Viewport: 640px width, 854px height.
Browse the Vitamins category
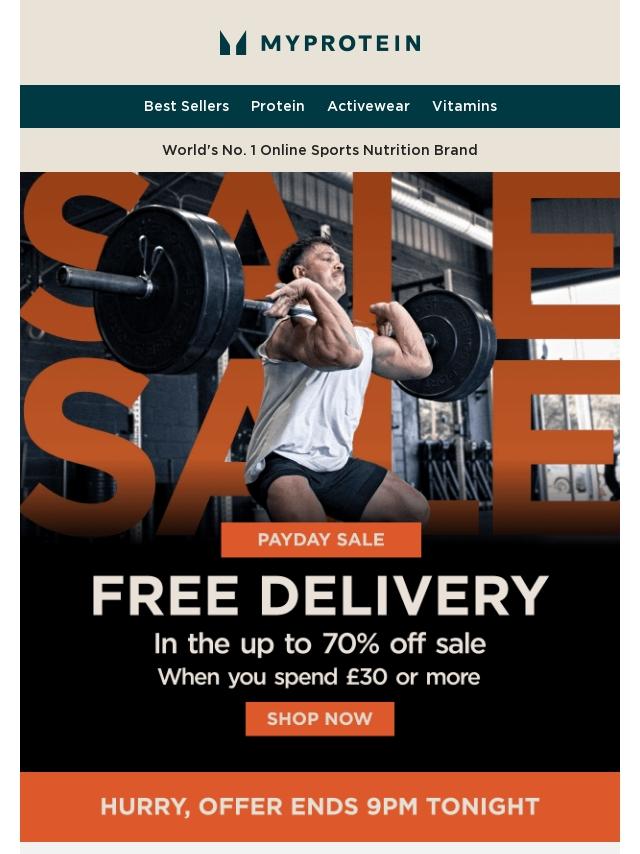[465, 106]
